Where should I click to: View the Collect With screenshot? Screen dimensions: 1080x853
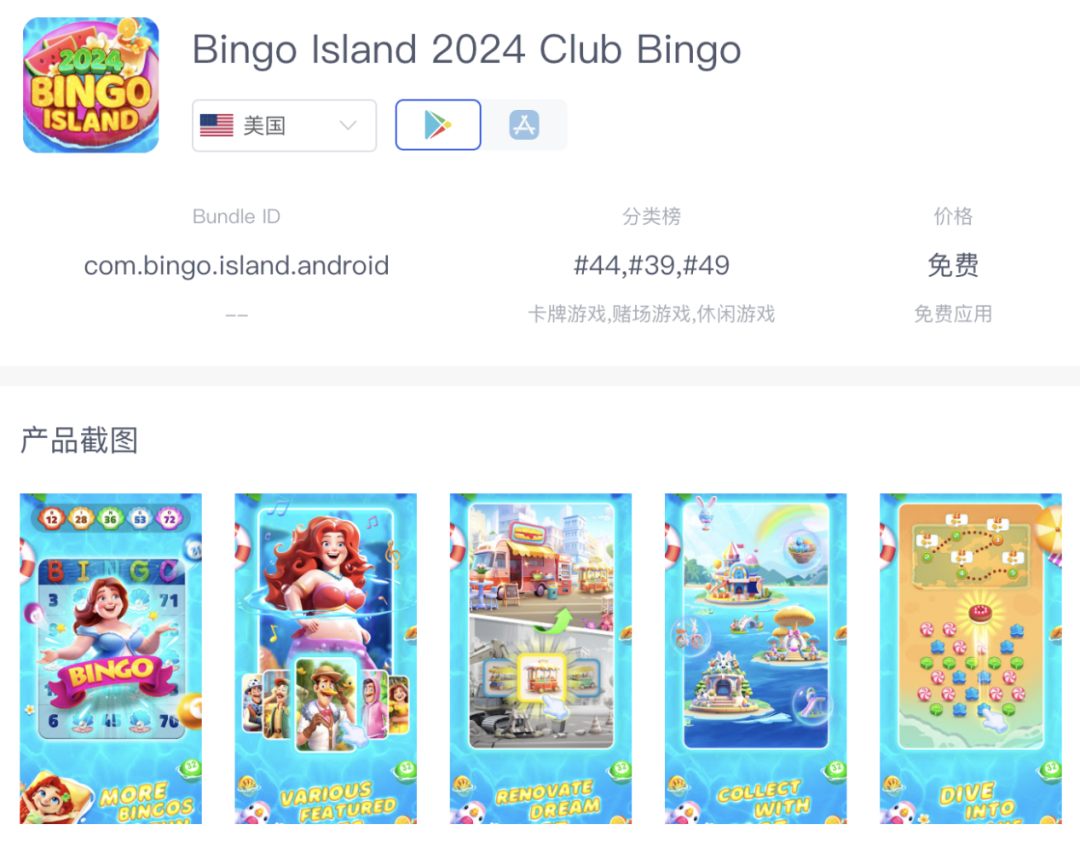pos(756,658)
